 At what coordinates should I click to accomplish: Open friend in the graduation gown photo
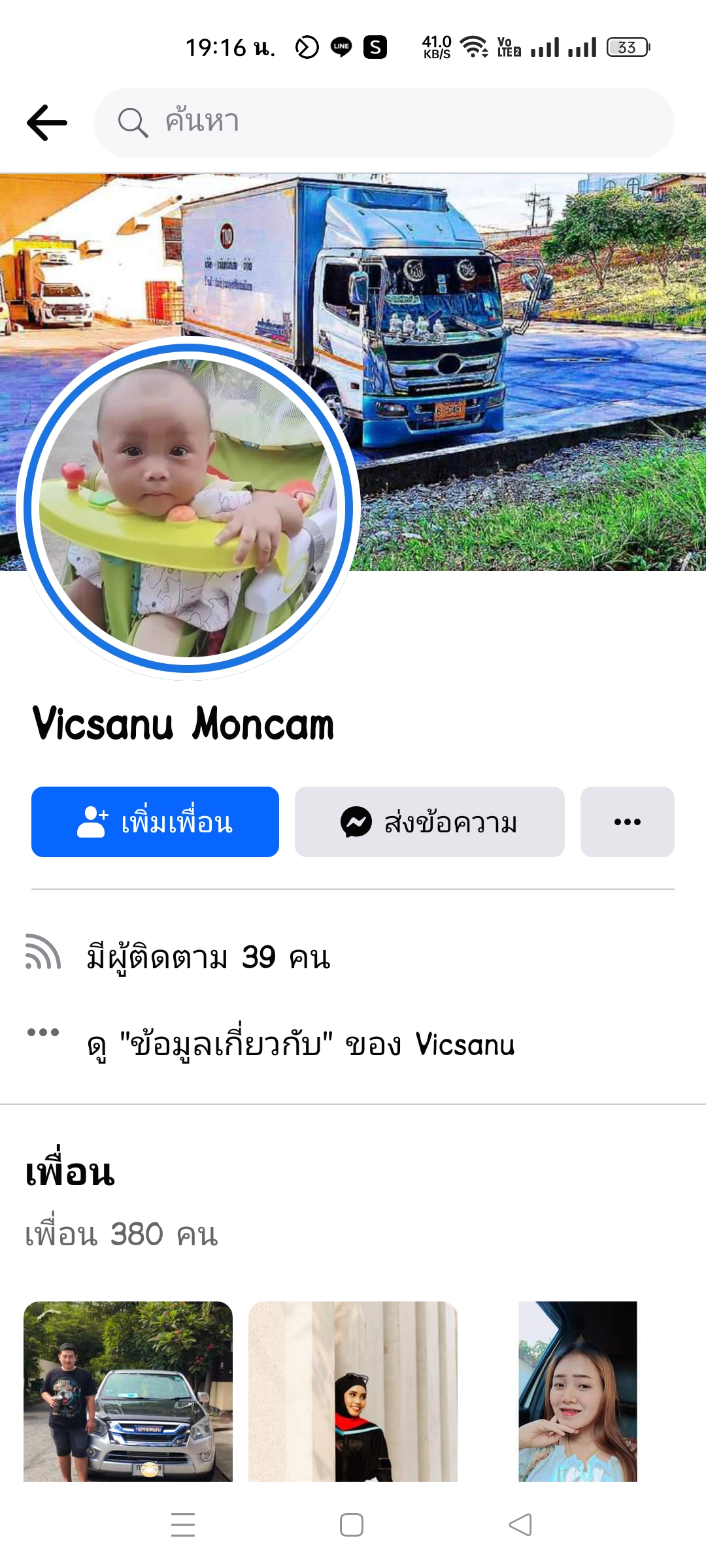pos(353,1392)
